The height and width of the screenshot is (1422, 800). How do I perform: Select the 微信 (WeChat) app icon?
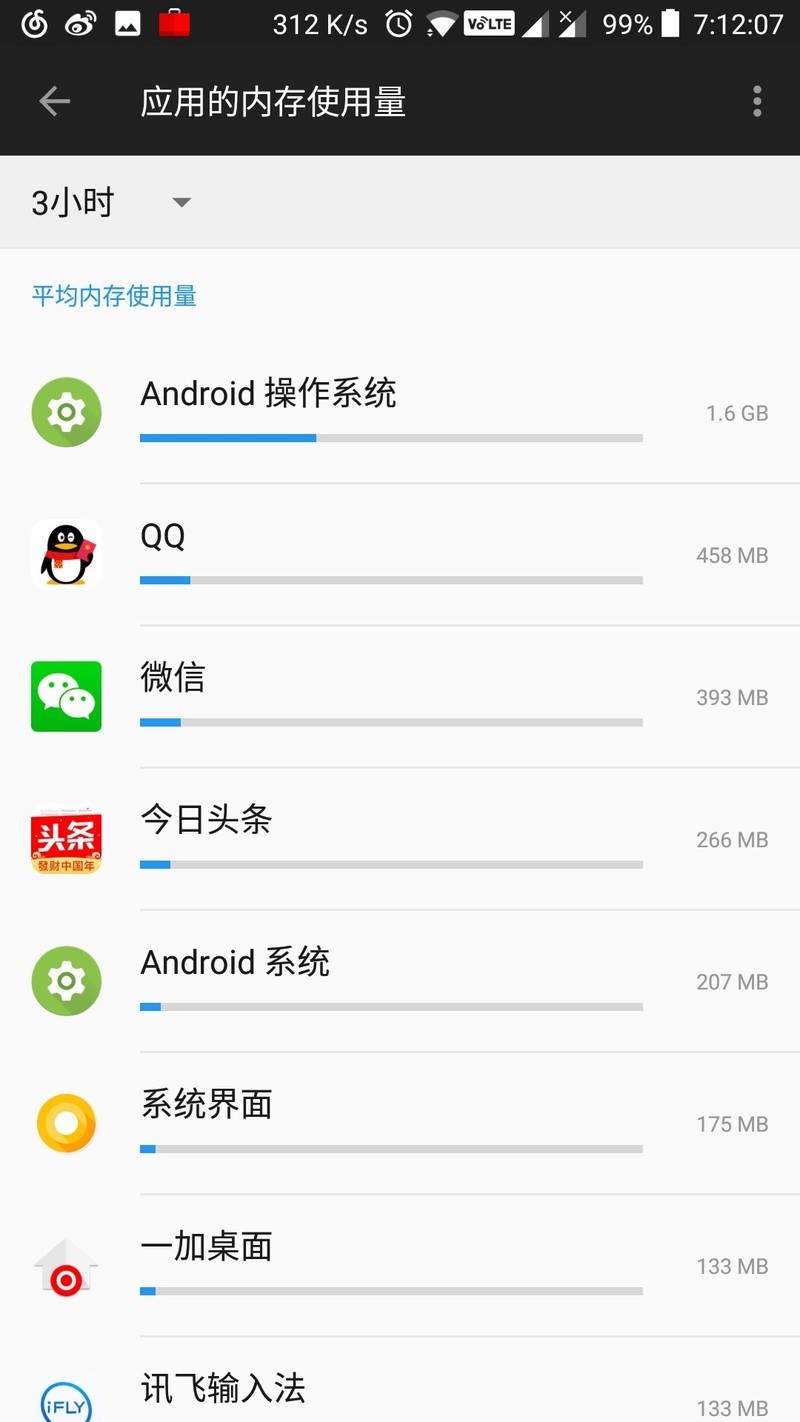[x=66, y=696]
